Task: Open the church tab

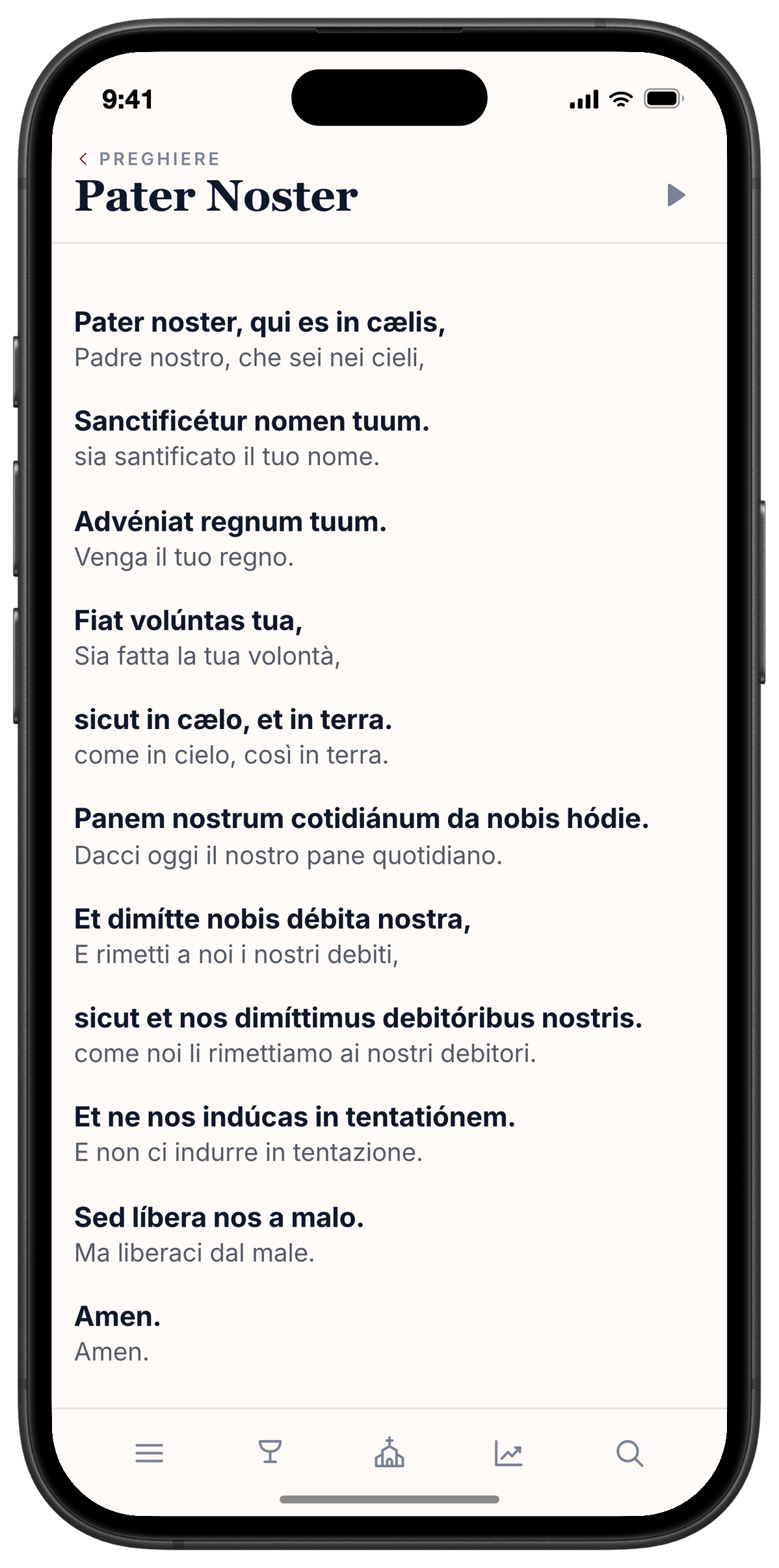Action: [x=389, y=1452]
